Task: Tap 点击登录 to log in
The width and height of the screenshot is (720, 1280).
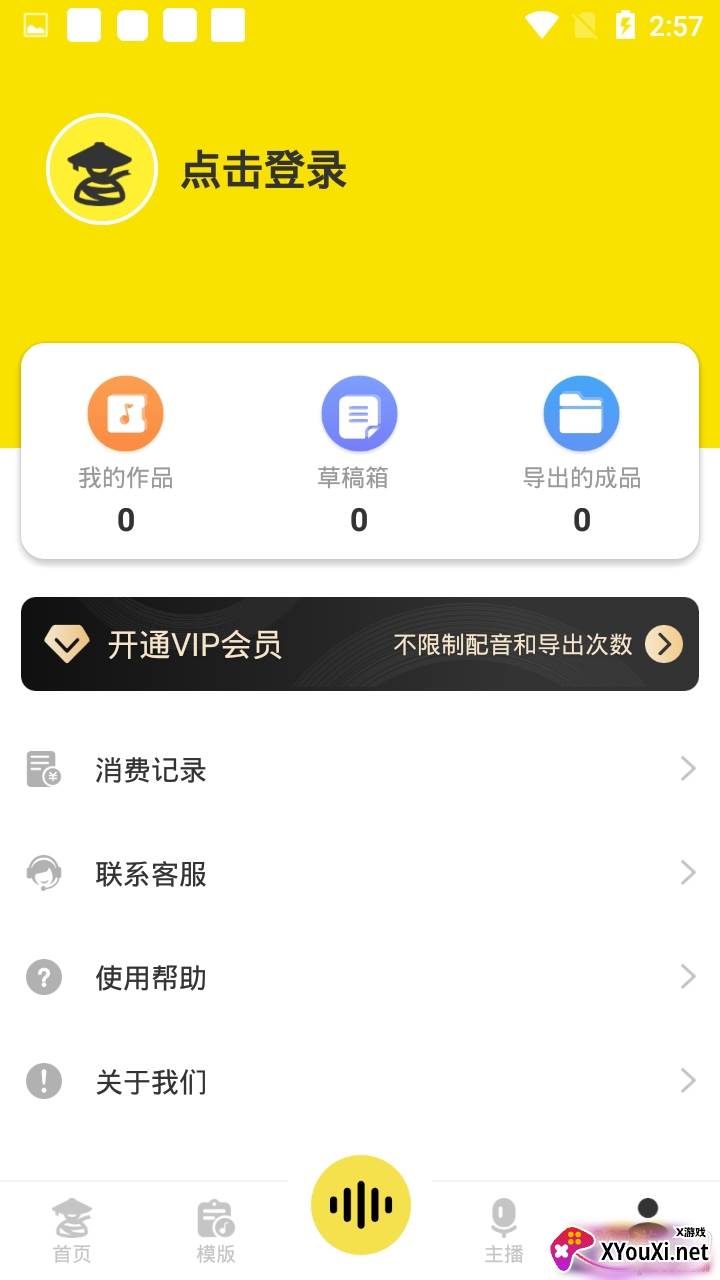Action: tap(263, 171)
